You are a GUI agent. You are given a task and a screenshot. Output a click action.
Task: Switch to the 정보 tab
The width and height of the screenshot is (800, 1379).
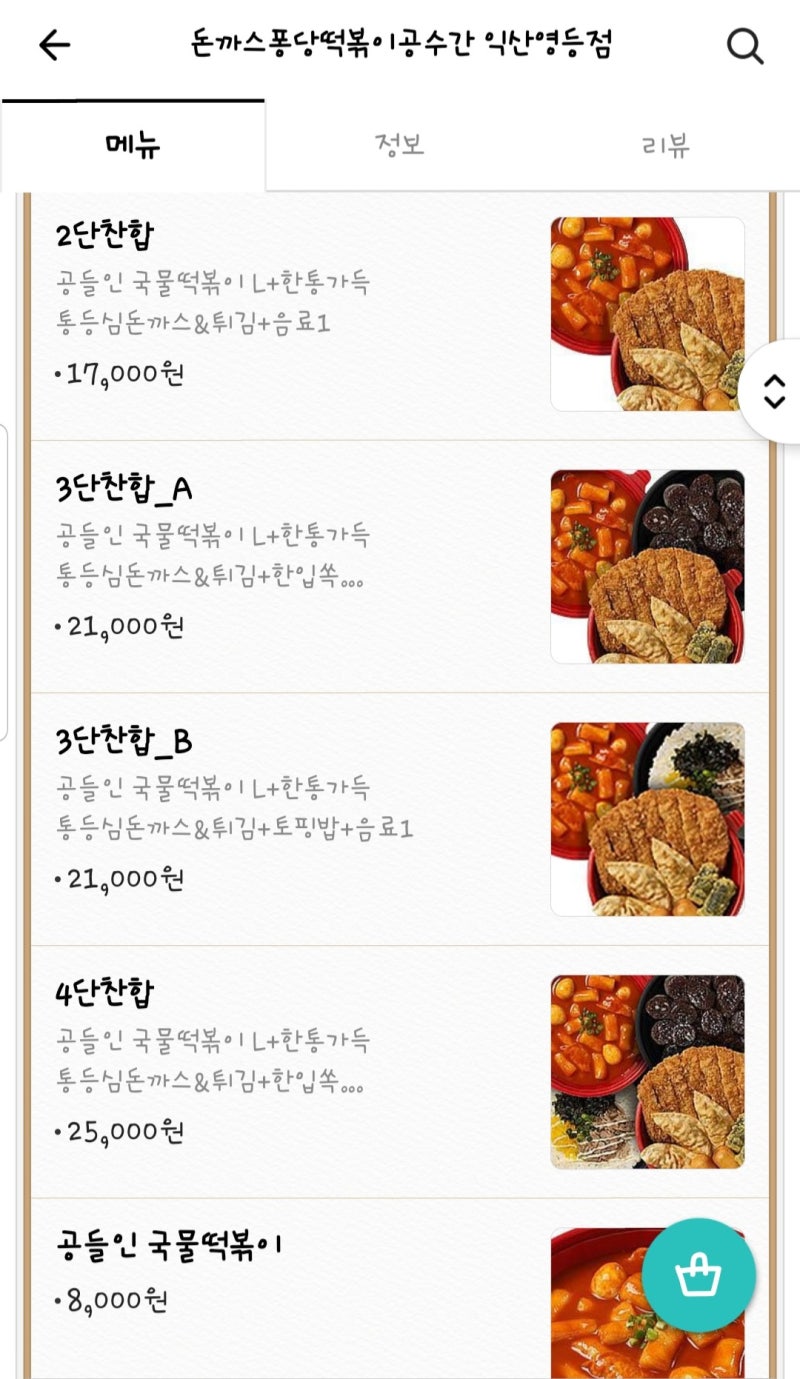pyautogui.click(x=399, y=145)
